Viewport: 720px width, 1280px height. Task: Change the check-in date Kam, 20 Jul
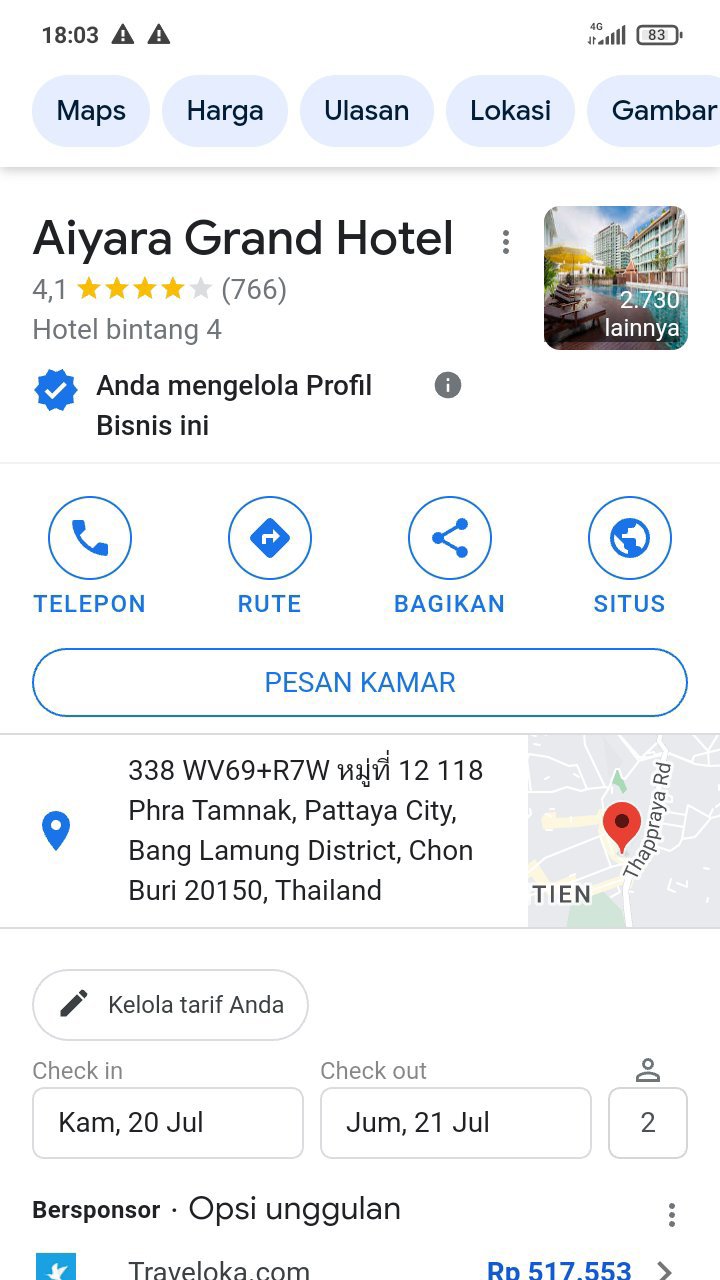tap(168, 1123)
